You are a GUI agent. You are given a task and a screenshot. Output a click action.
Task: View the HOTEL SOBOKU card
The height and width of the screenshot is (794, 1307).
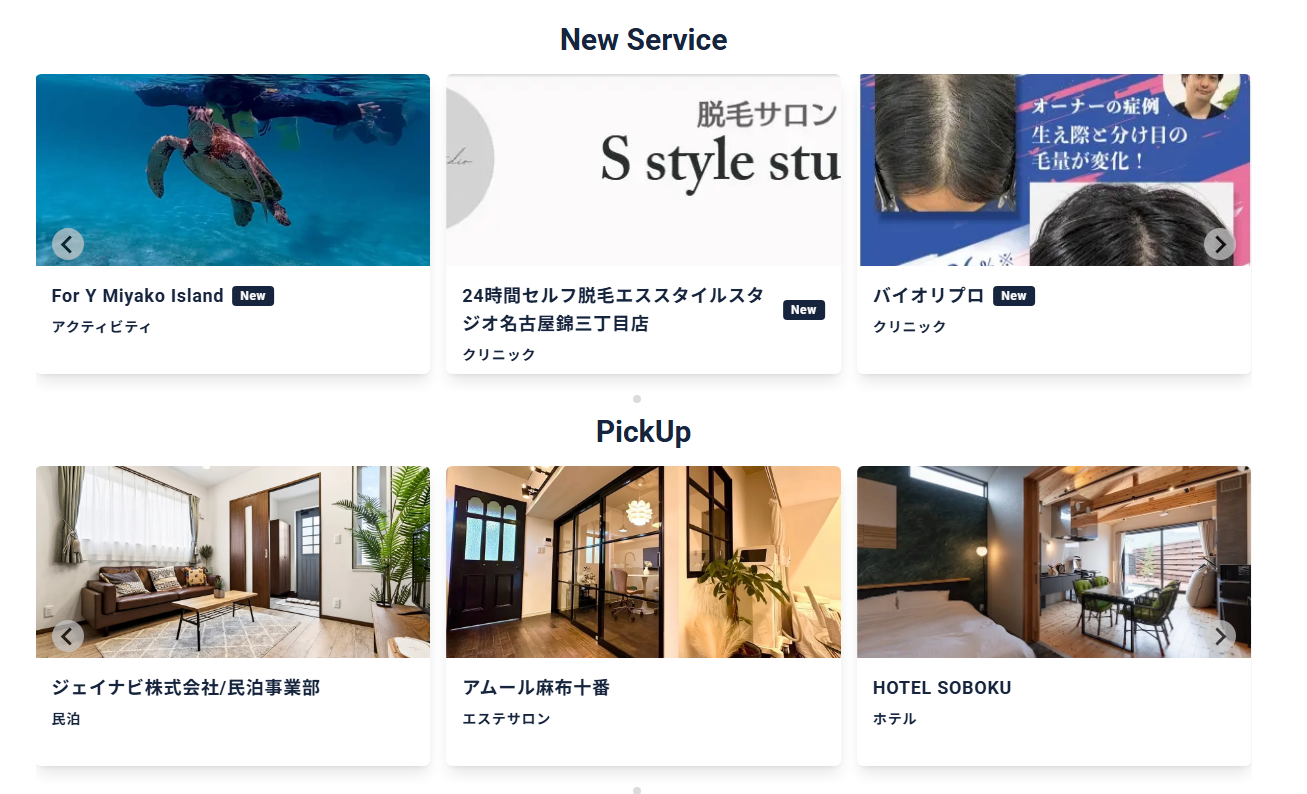click(942, 688)
